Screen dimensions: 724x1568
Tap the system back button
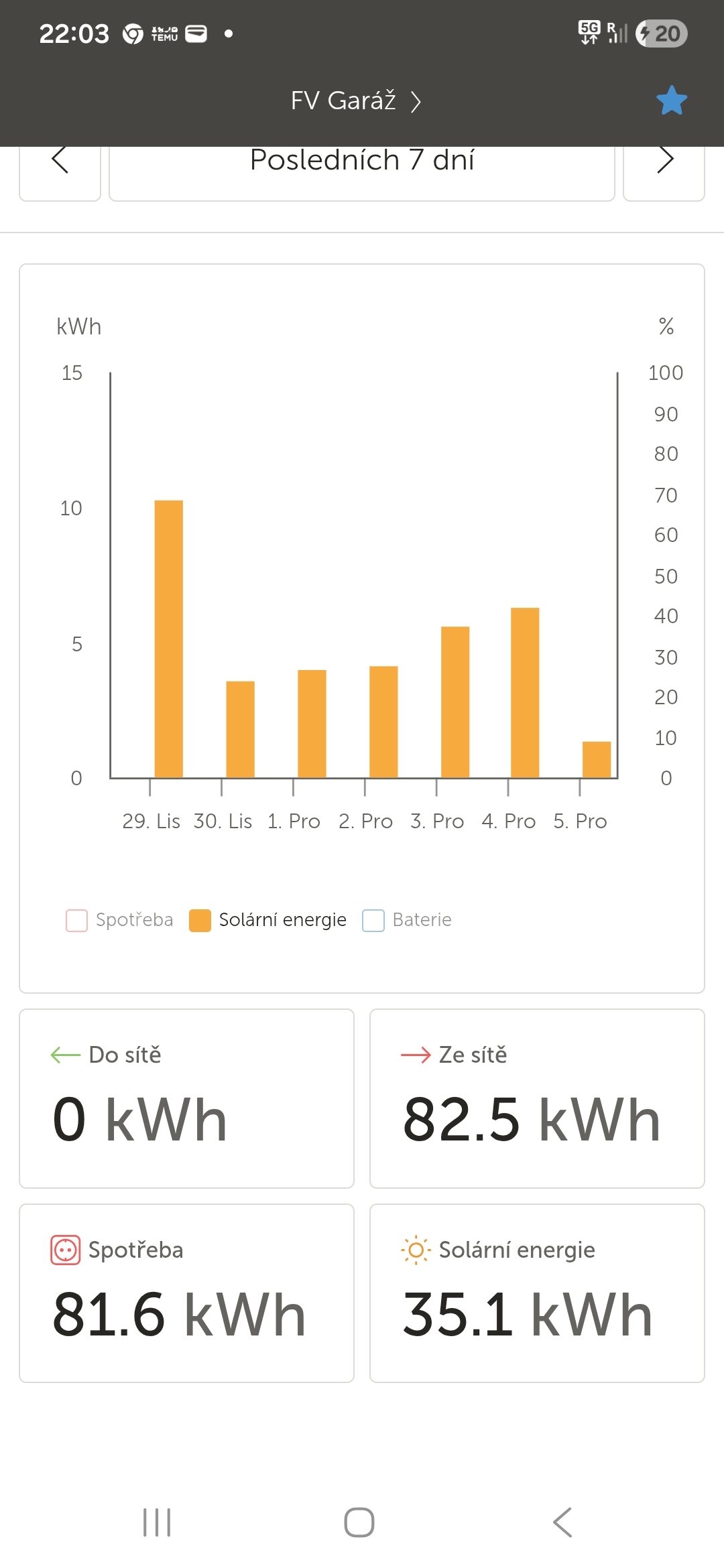562,1522
